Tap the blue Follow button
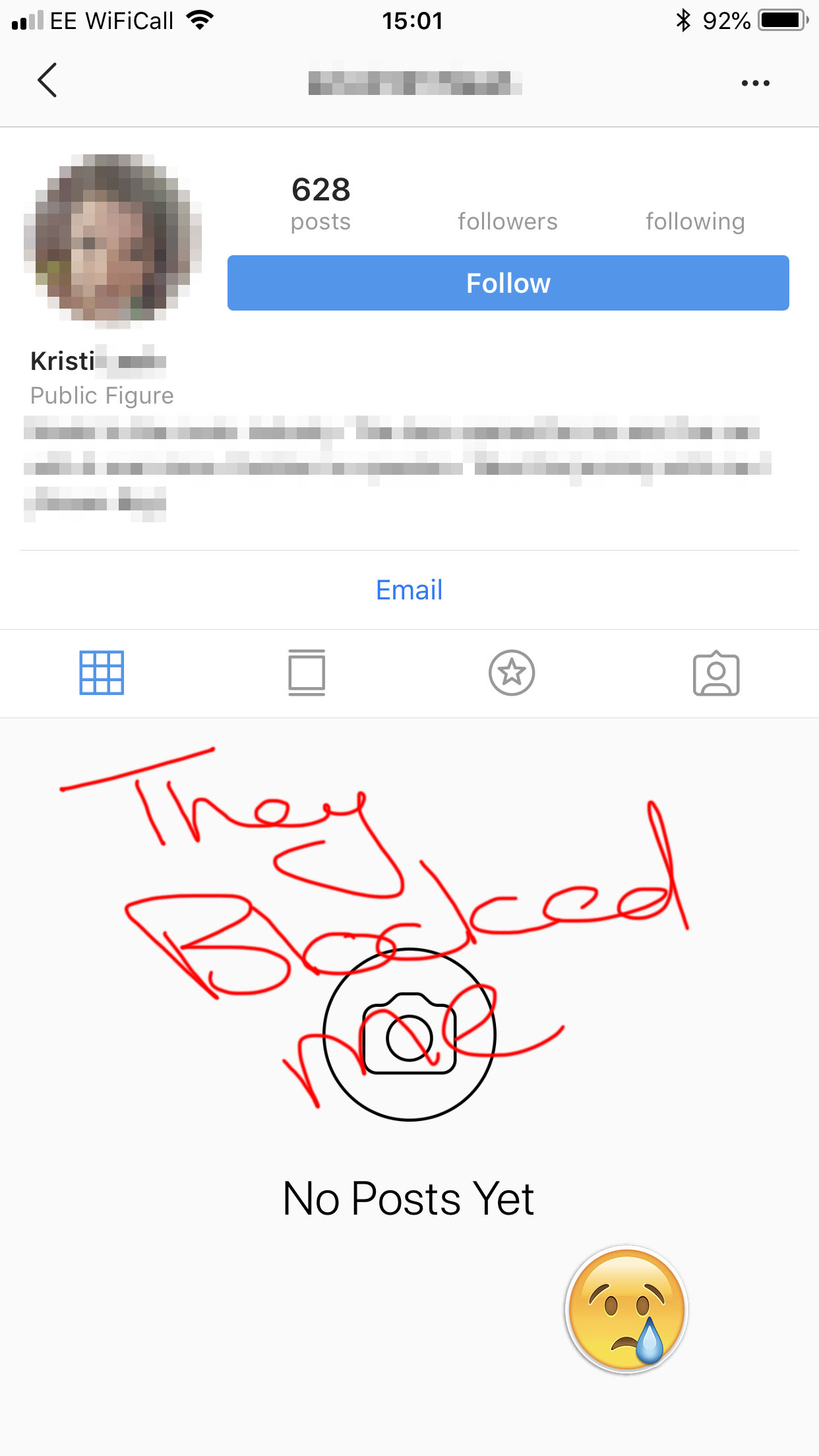 tap(508, 283)
